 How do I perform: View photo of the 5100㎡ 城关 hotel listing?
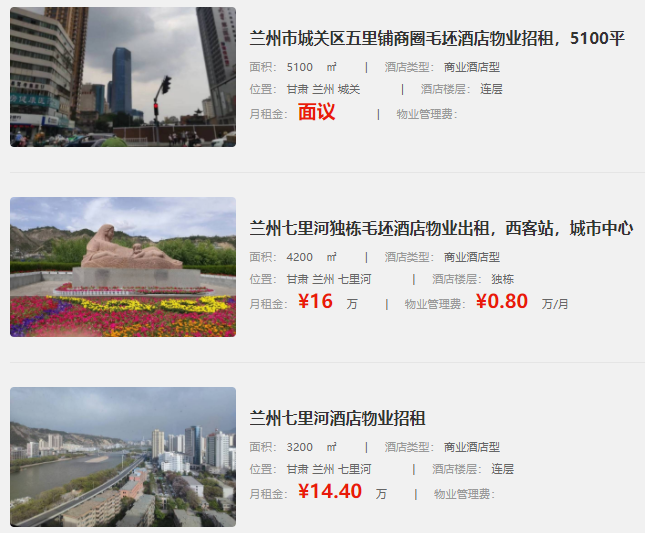123,77
